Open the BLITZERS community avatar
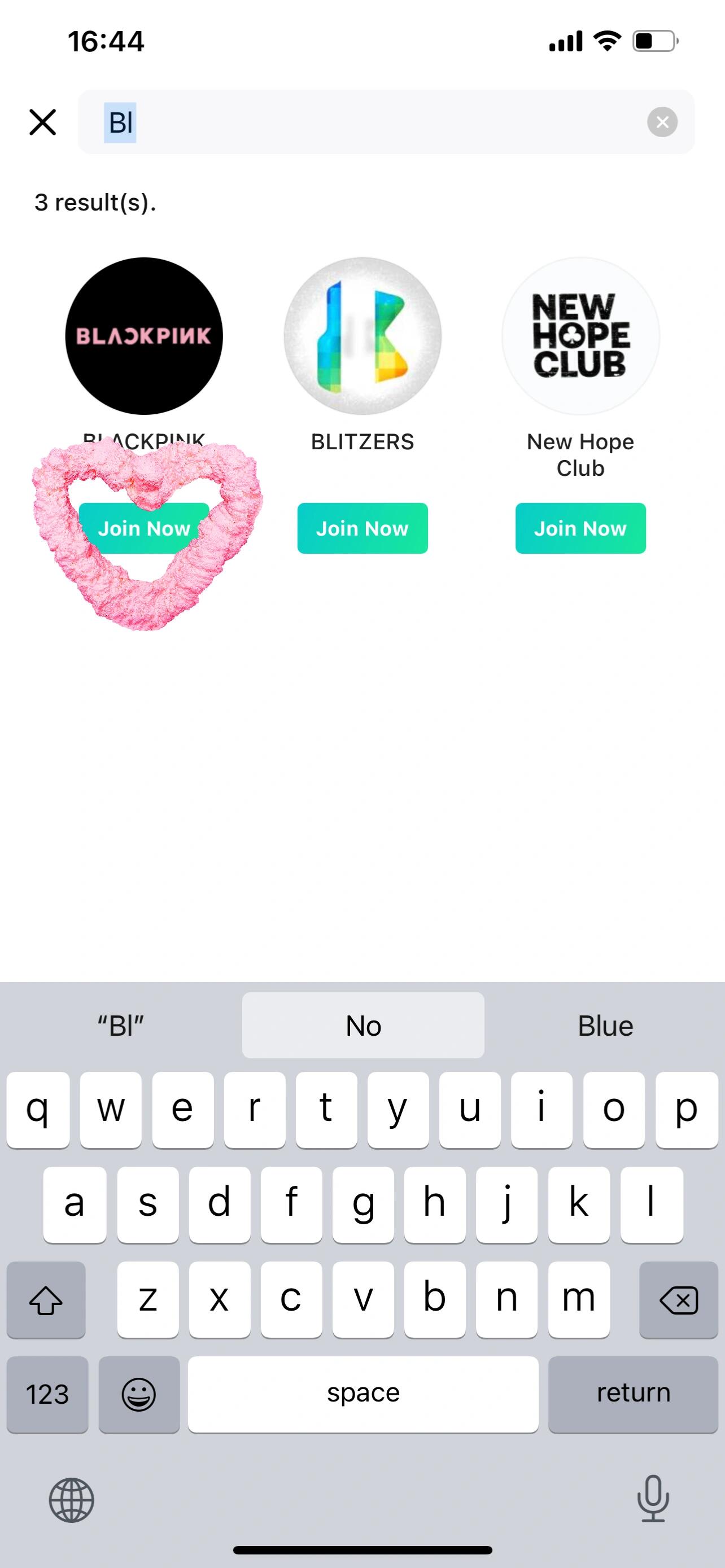725x1568 pixels. coord(362,336)
